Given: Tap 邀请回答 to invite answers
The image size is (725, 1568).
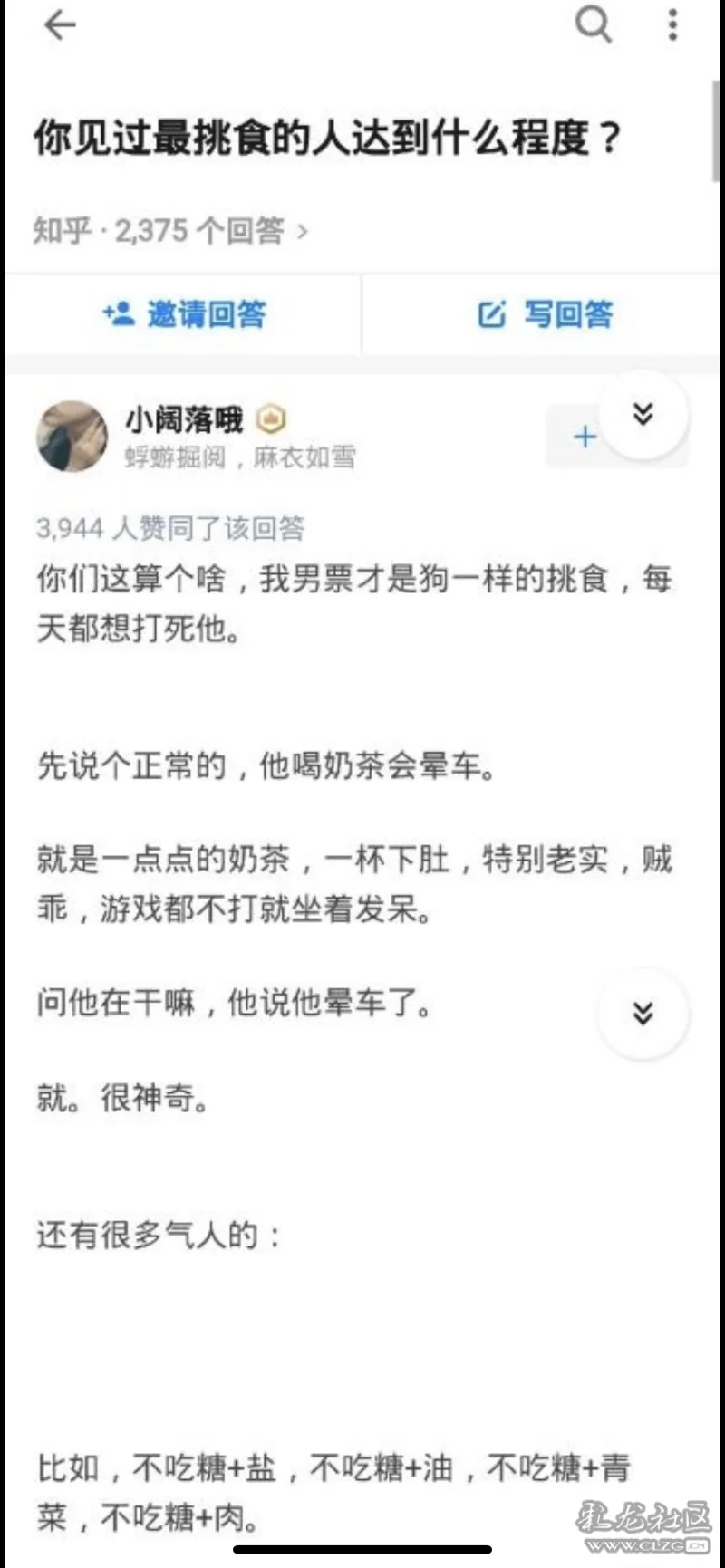Looking at the screenshot, I should pos(184,314).
